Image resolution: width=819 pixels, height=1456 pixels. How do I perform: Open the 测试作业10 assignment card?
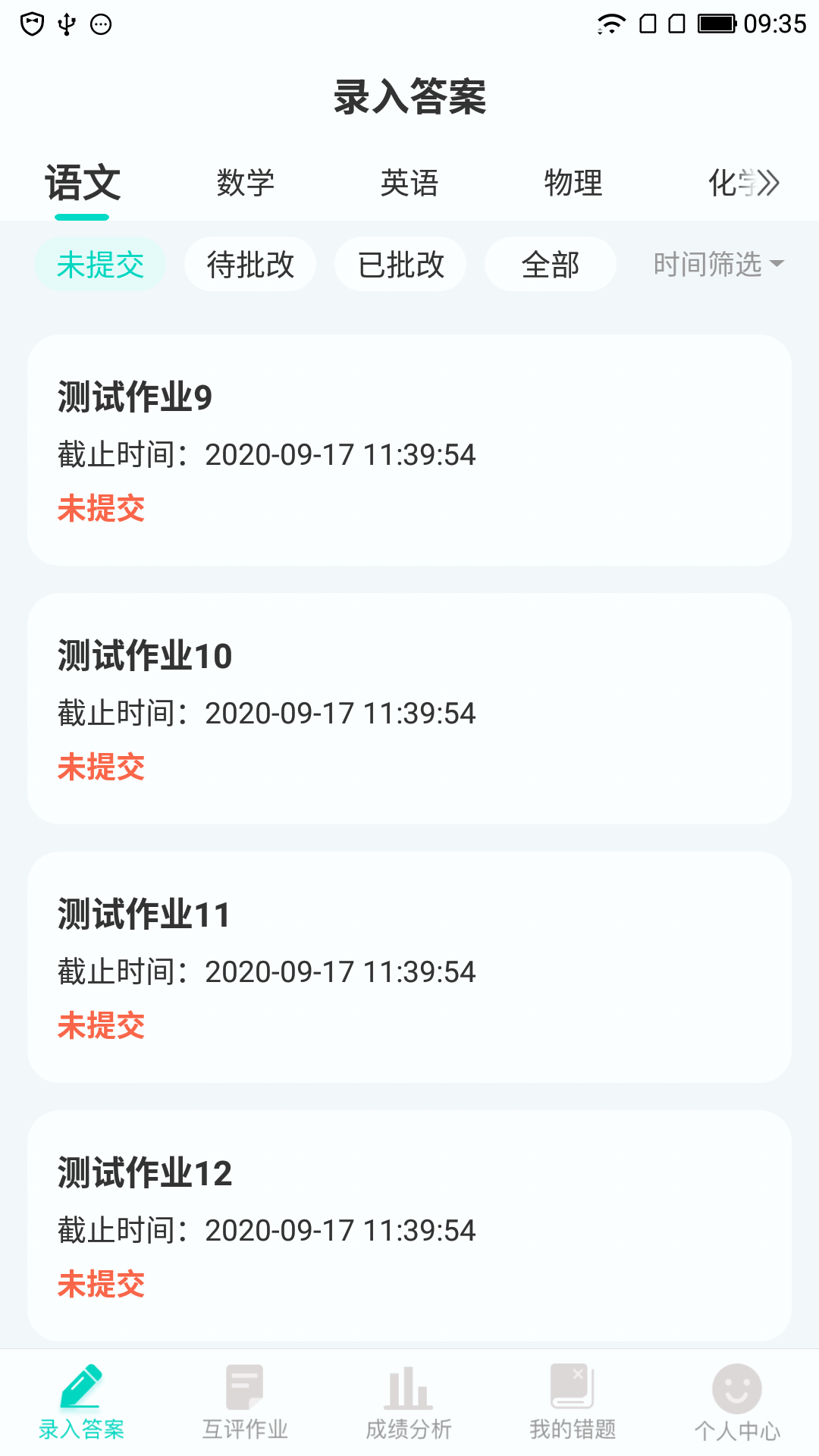tap(409, 709)
